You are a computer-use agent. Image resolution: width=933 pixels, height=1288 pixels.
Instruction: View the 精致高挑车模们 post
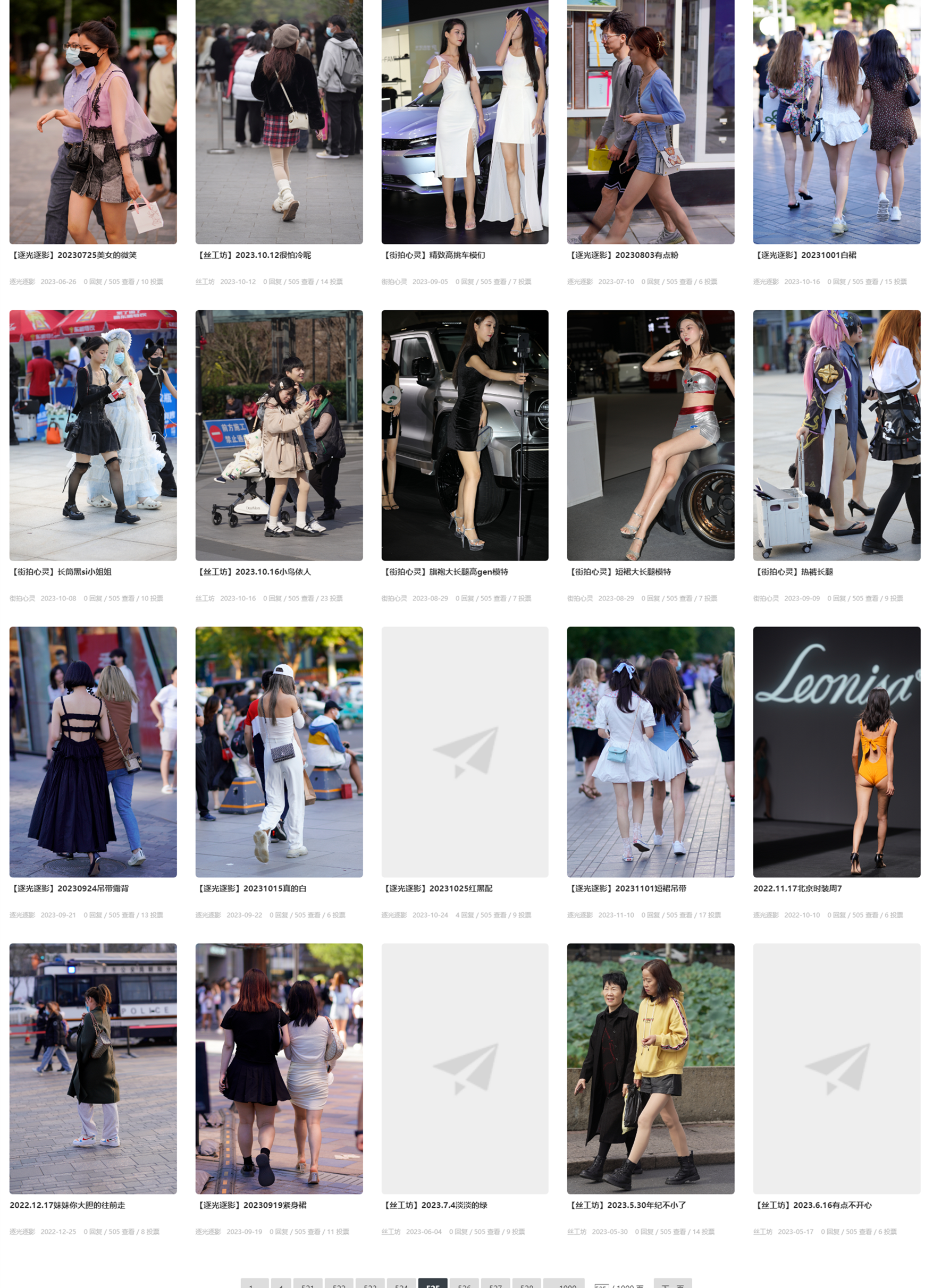464,122
